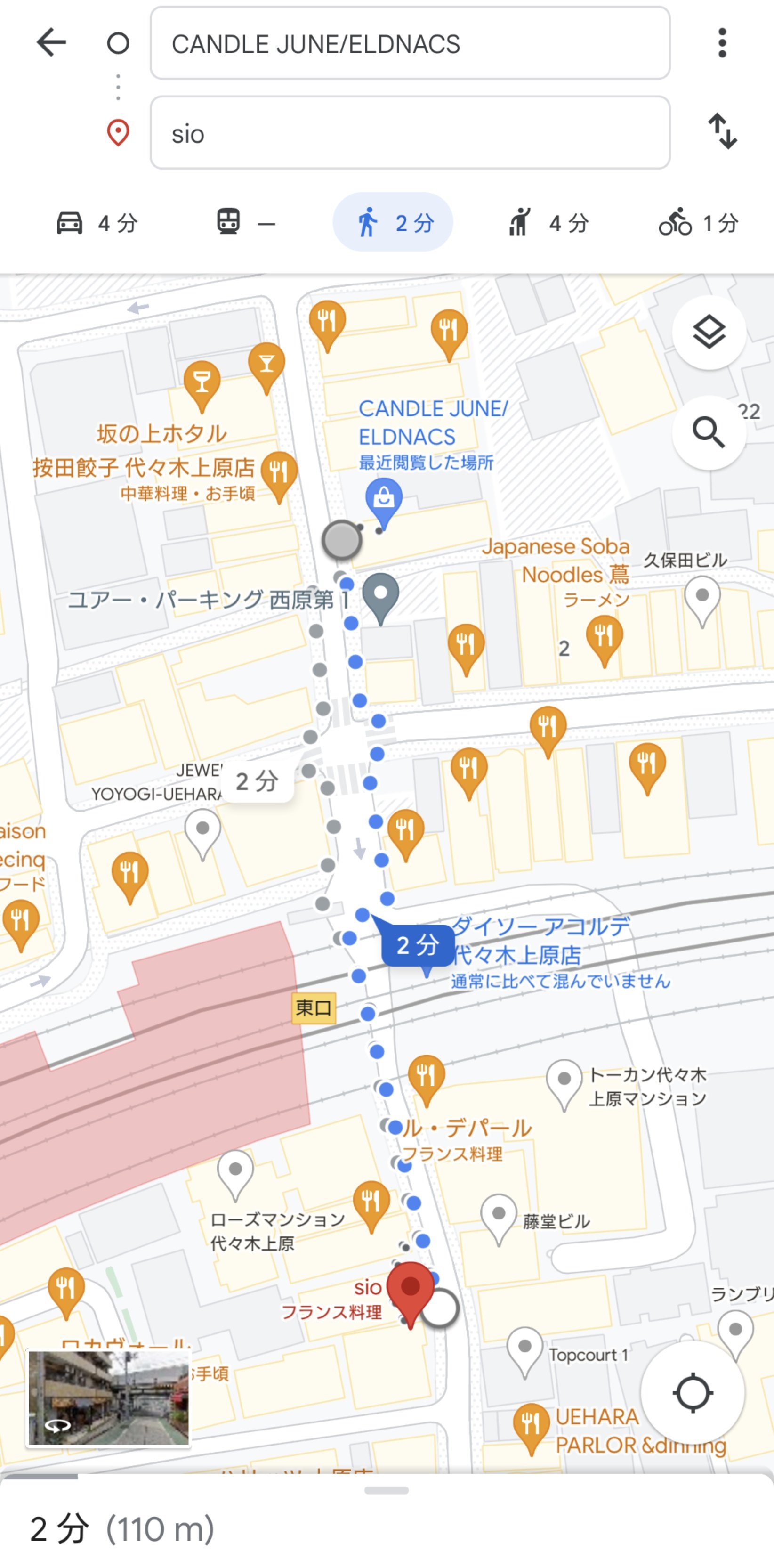The height and width of the screenshot is (1568, 774).
Task: Switch to cycling directions, 1 分
Action: [x=699, y=223]
